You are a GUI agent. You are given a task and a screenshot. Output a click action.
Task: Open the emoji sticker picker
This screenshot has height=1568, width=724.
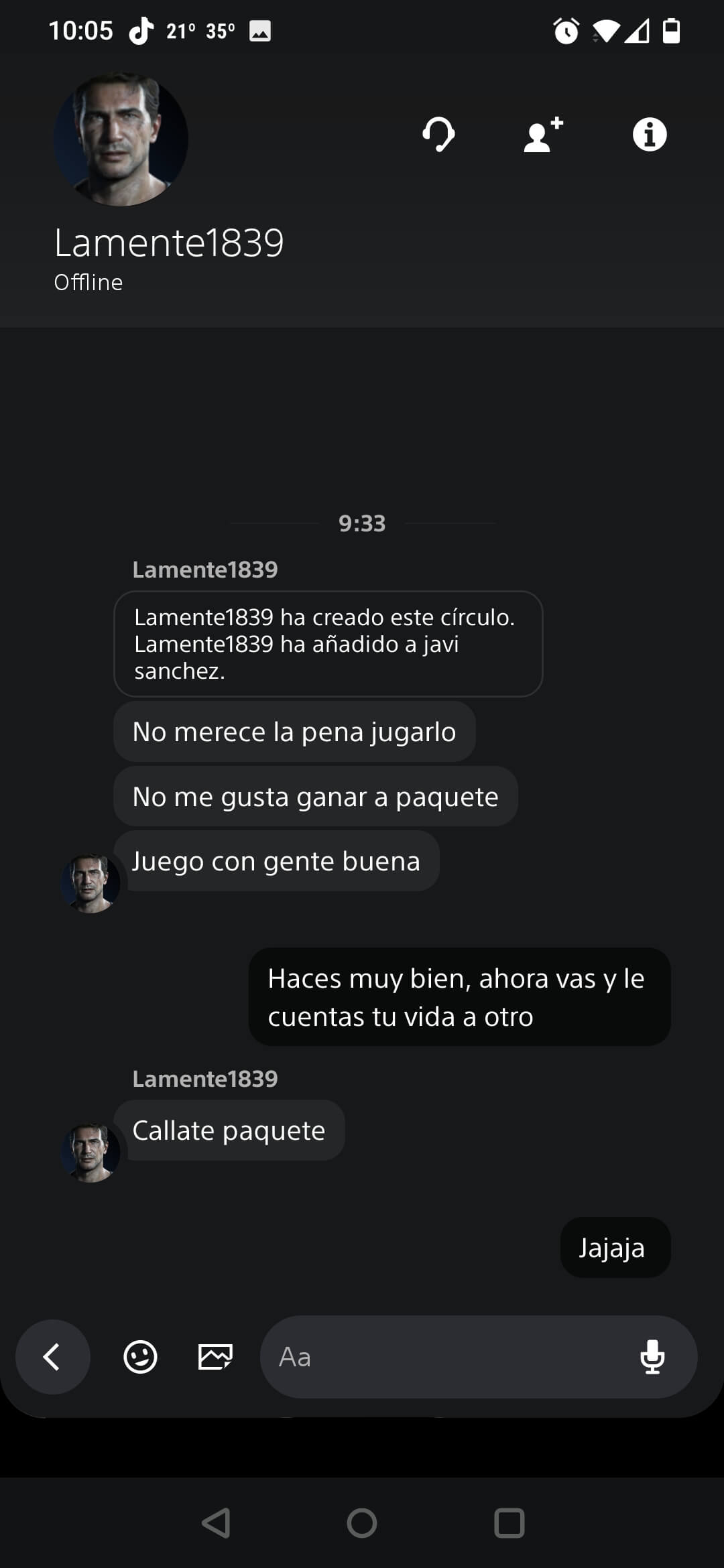pyautogui.click(x=140, y=1357)
